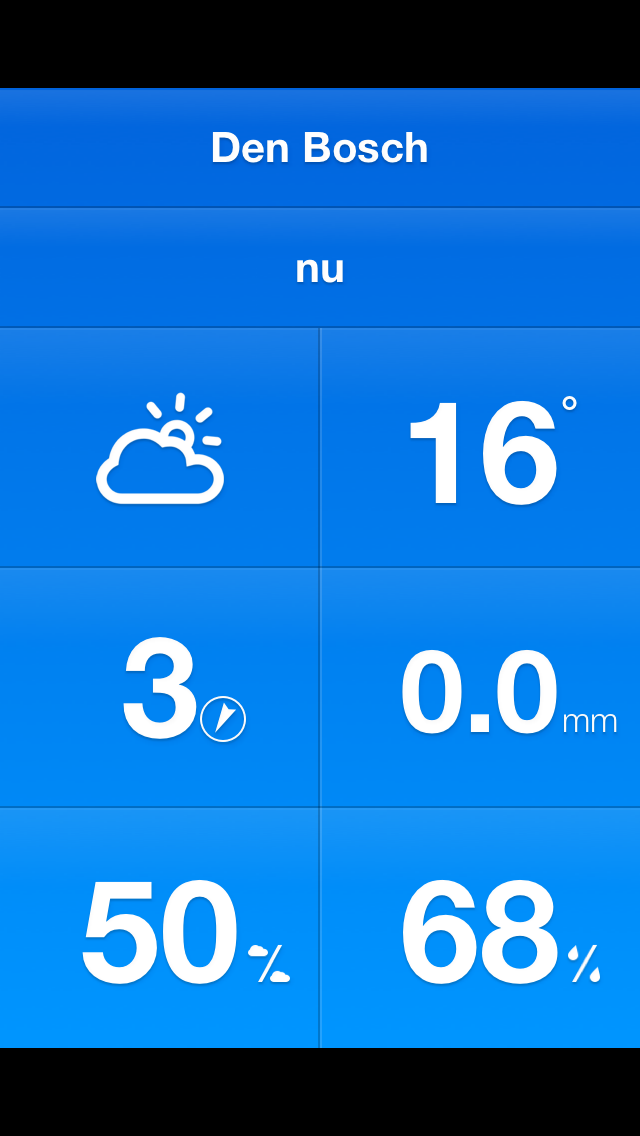This screenshot has width=640, height=1136.
Task: Open the 50% cloud cover tile
Action: pos(160,928)
